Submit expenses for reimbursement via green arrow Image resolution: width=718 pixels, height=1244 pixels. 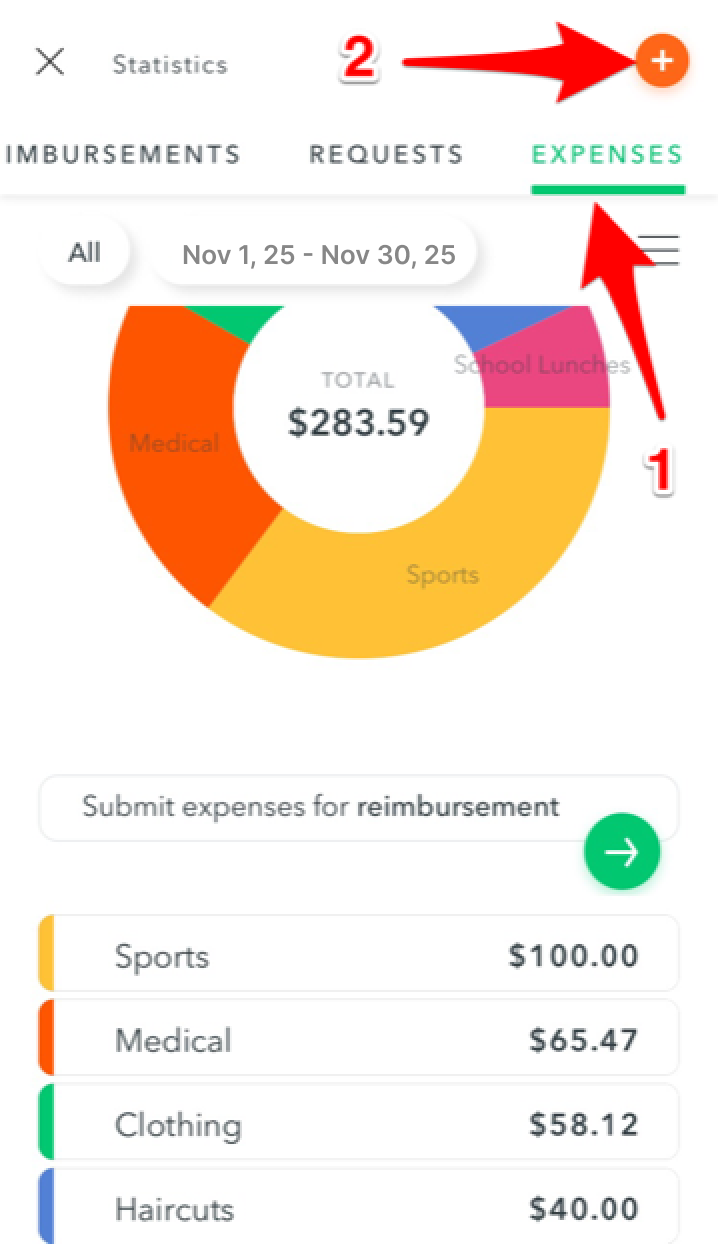[622, 852]
